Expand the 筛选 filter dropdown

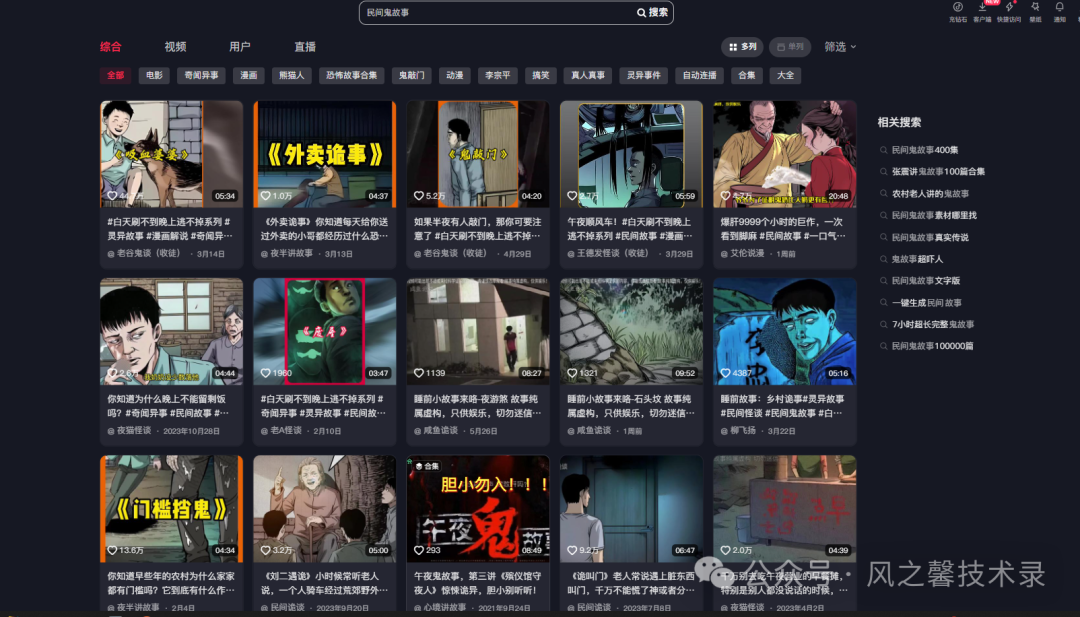click(x=840, y=47)
